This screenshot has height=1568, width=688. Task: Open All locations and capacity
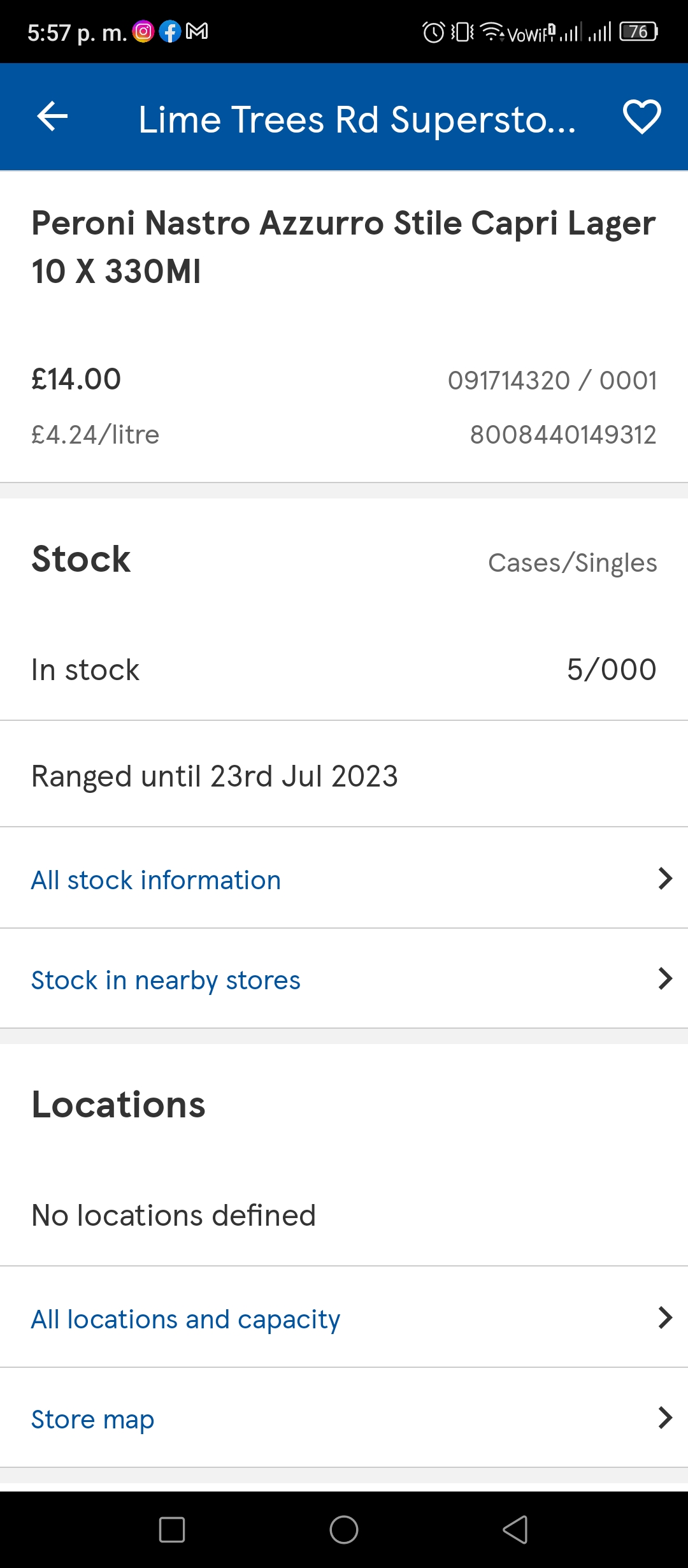coord(344,1318)
